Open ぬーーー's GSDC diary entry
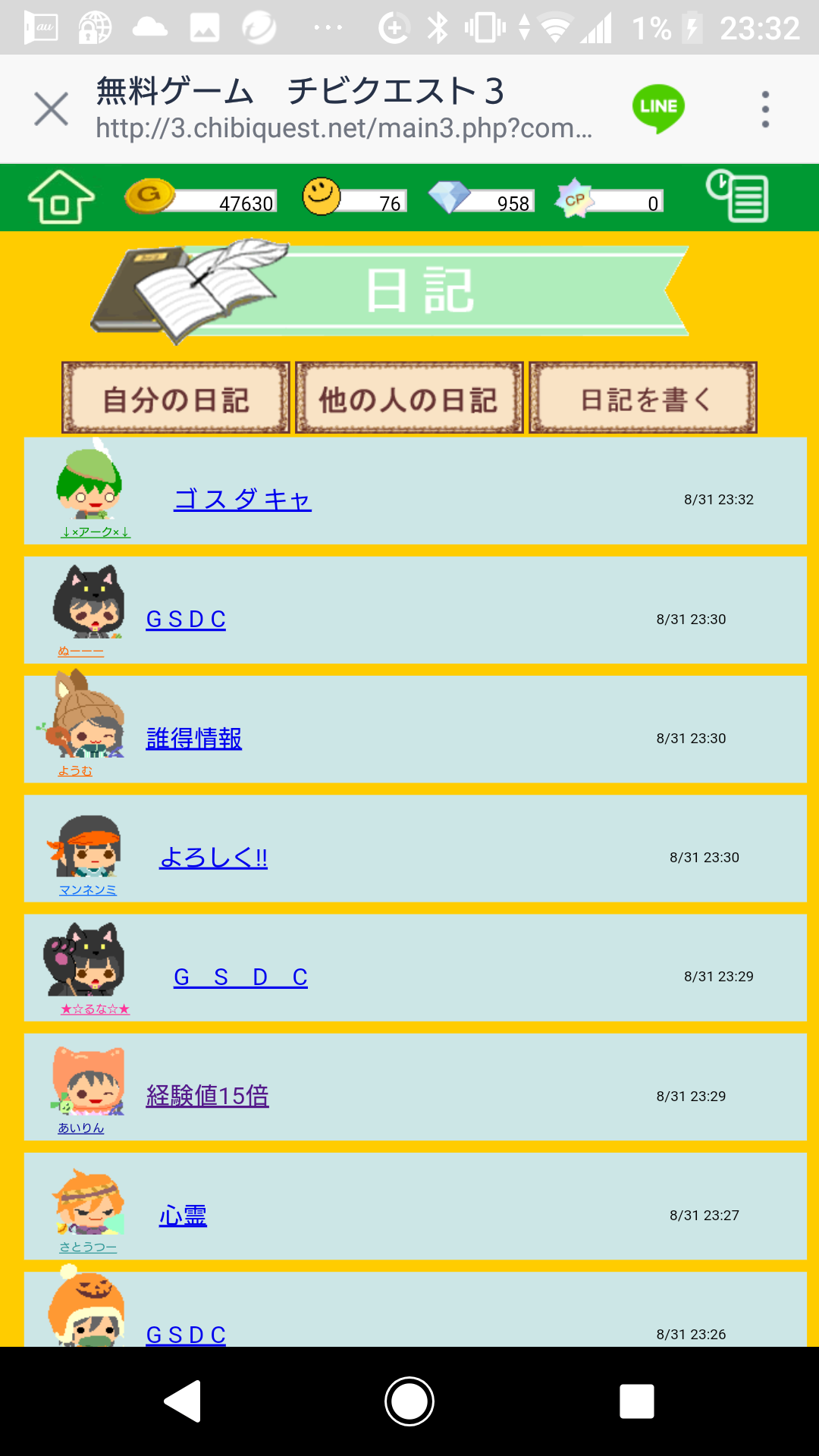The height and width of the screenshot is (1456, 819). pos(186,620)
